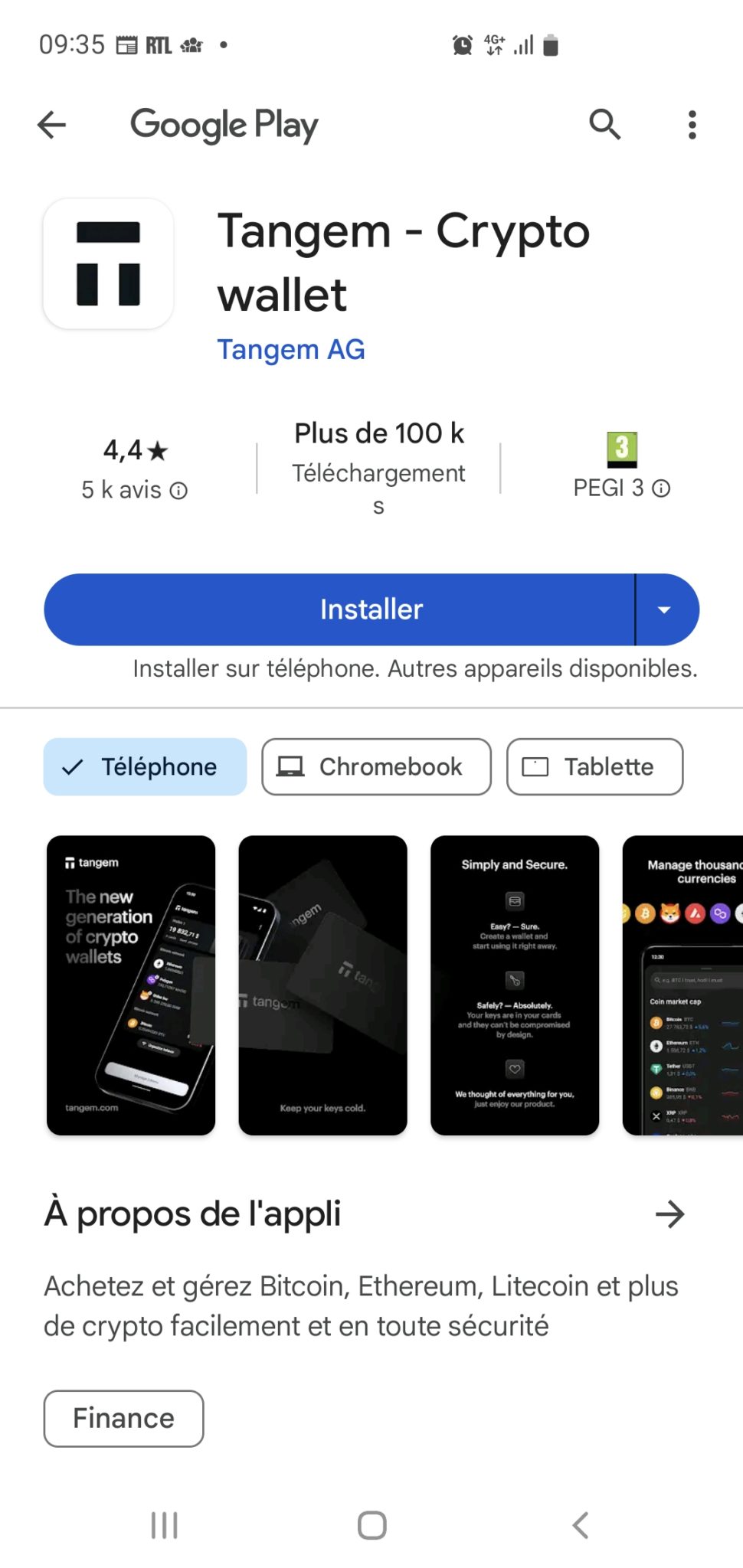Open the 'Simply and Secure' screenshot
Image resolution: width=743 pixels, height=1568 pixels.
pyautogui.click(x=515, y=985)
